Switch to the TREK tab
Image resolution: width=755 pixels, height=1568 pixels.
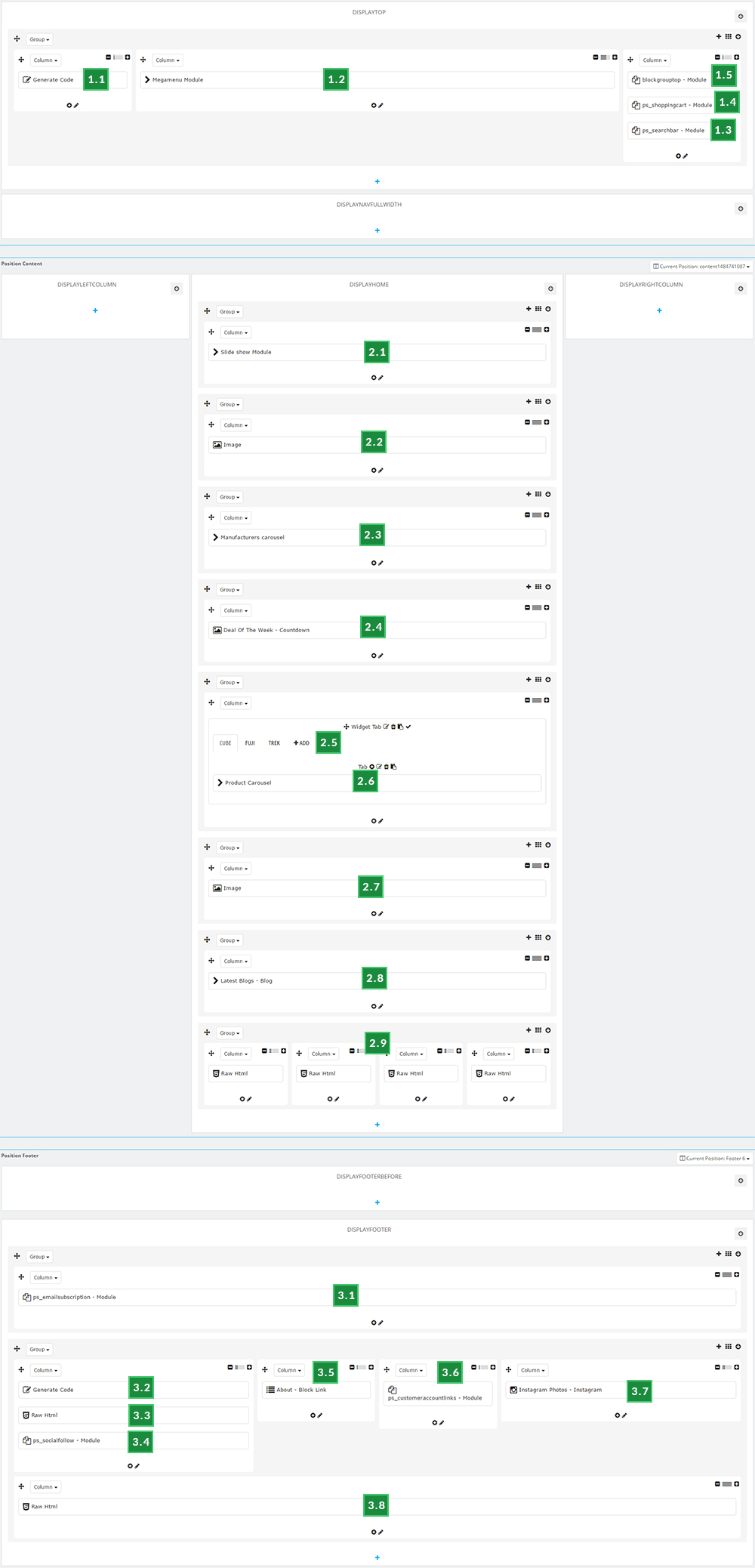(274, 743)
